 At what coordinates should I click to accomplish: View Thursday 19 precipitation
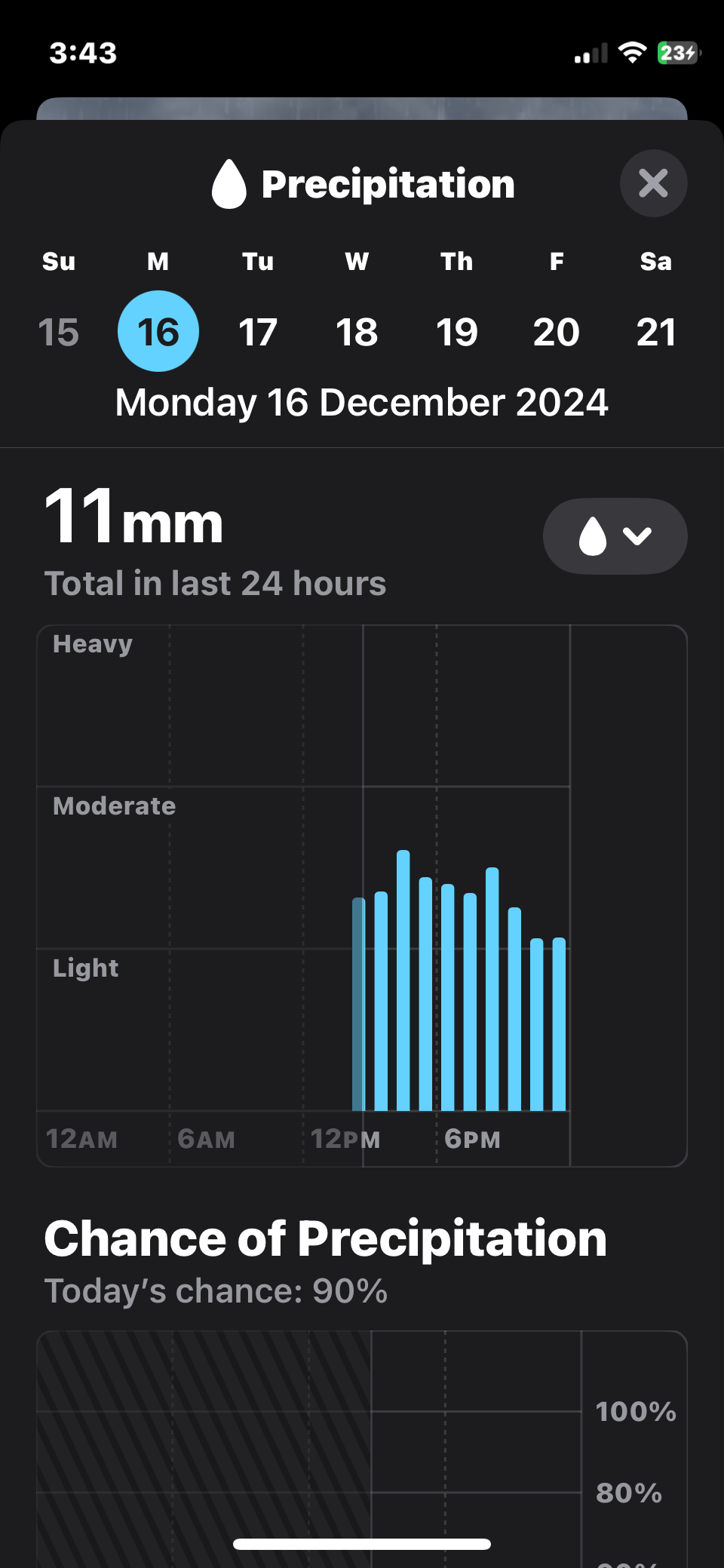457,332
